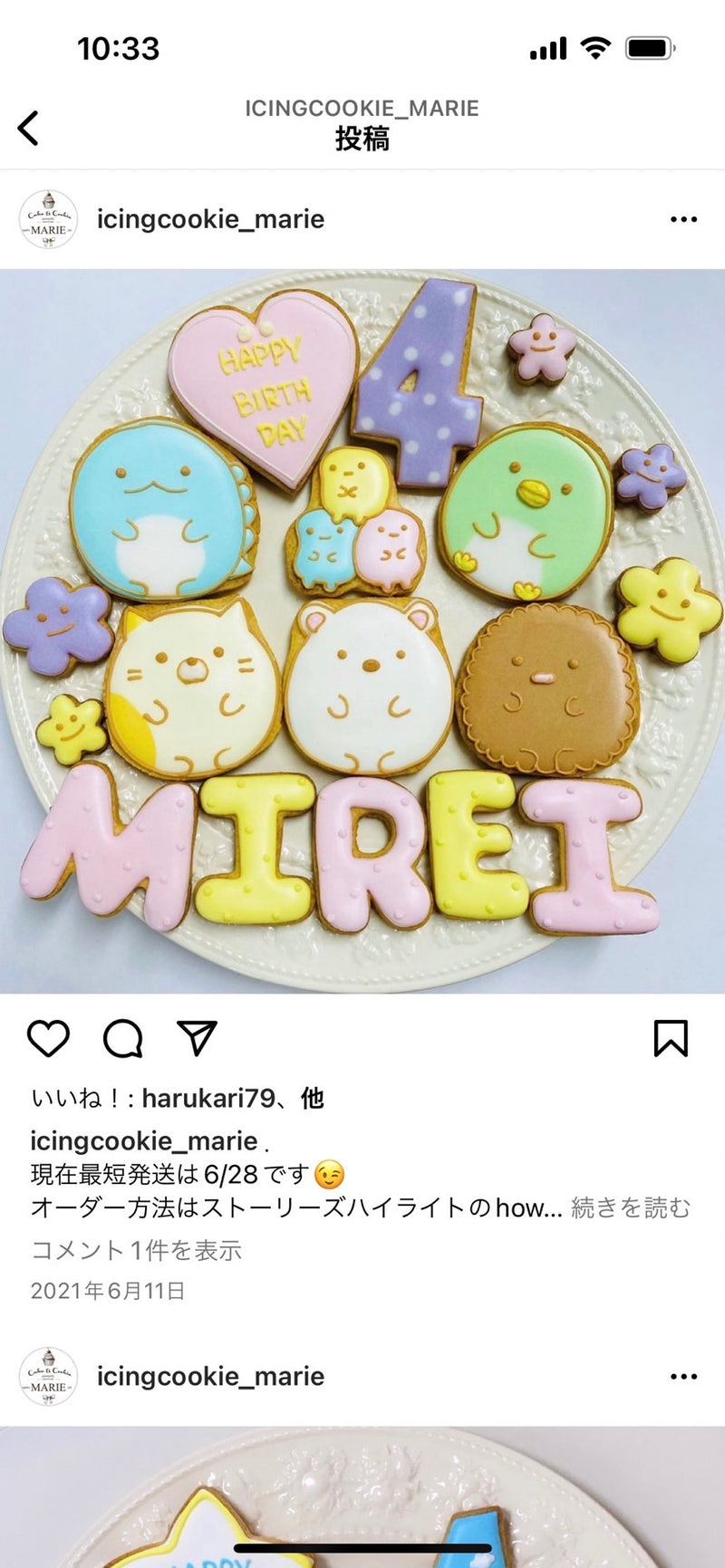The width and height of the screenshot is (725, 1568).
Task: Like the MIREI cookie post
Action: pyautogui.click(x=48, y=1038)
